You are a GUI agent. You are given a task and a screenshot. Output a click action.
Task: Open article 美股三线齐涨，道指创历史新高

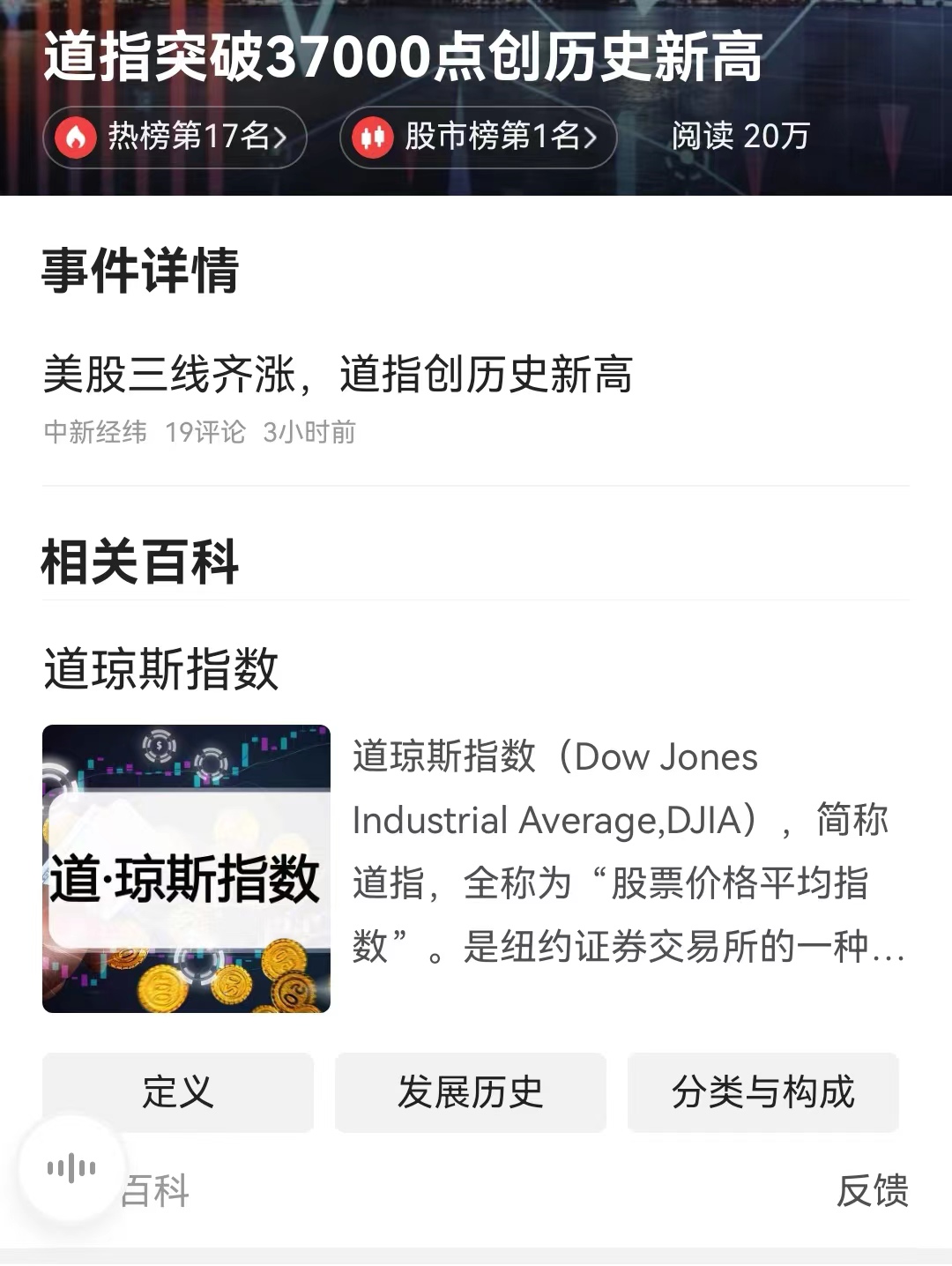click(338, 374)
